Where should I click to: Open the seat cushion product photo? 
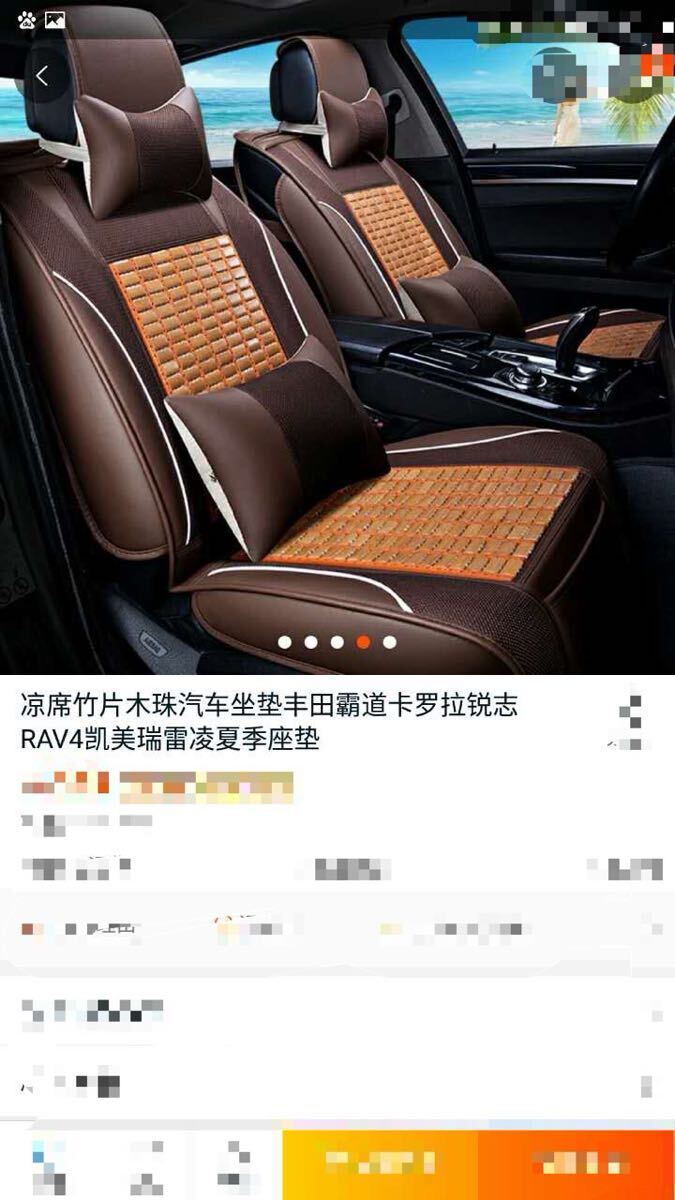(x=337, y=340)
